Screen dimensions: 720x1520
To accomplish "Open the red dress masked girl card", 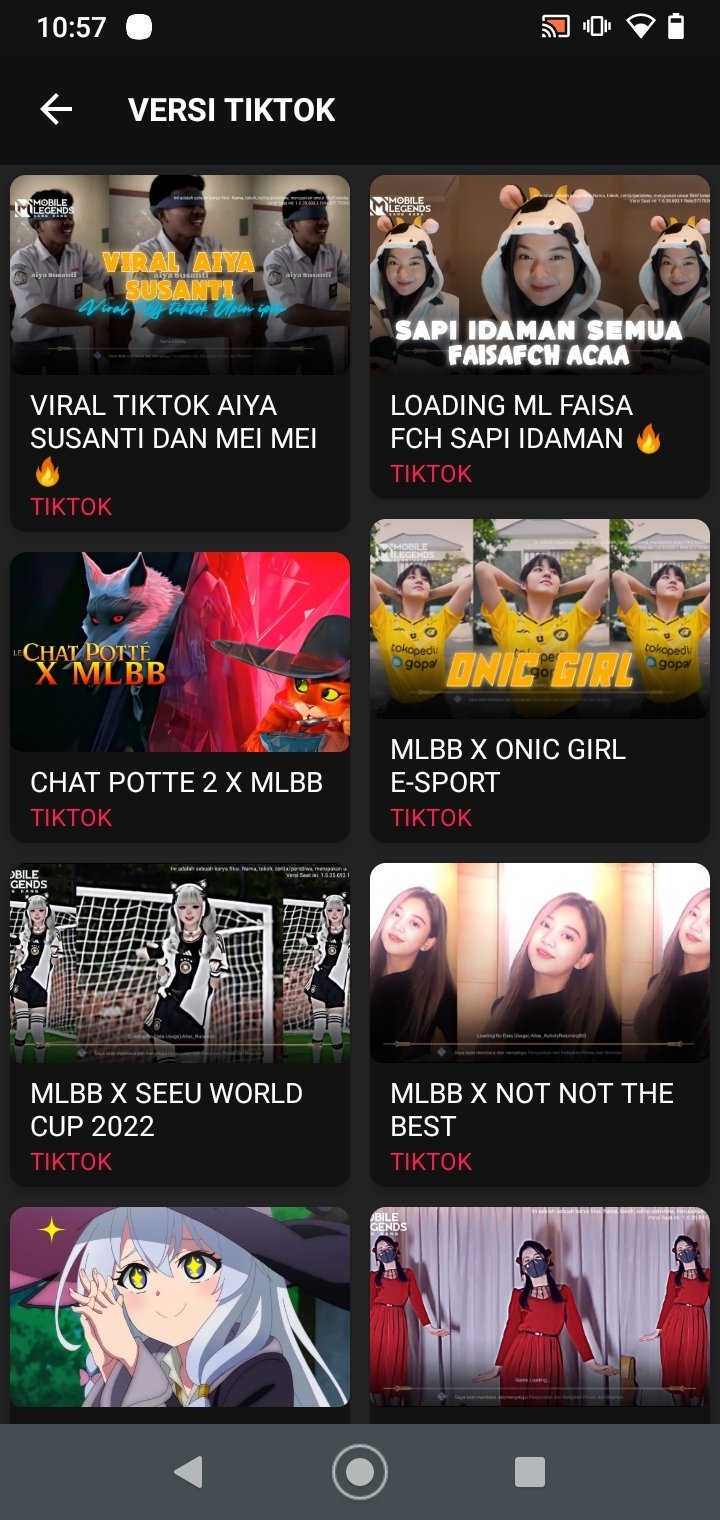I will [540, 1310].
